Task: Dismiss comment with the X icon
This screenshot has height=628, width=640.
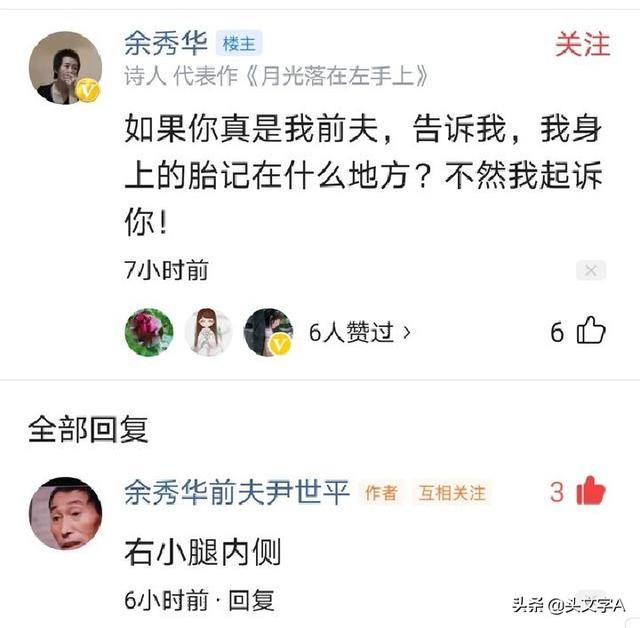Action: point(591,270)
